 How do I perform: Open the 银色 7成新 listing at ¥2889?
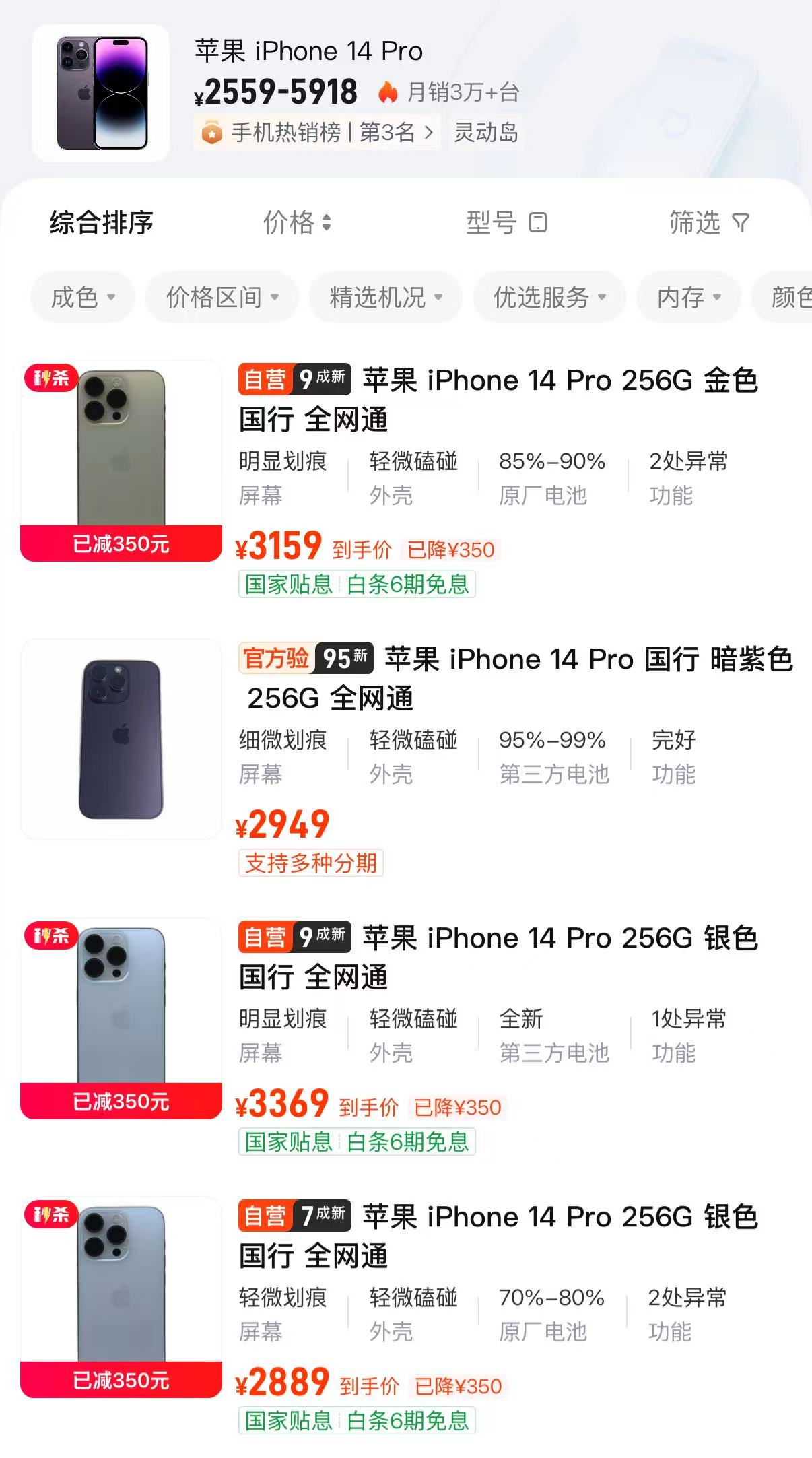(x=406, y=1316)
